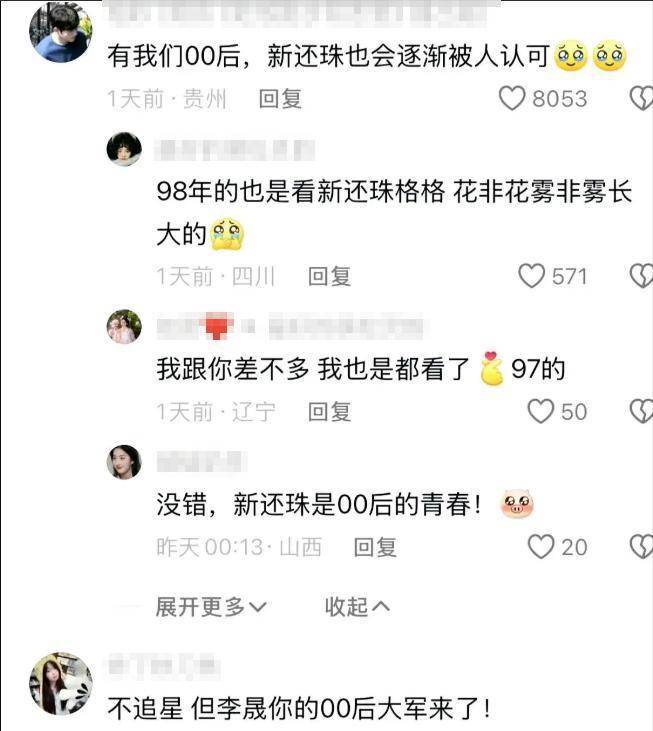Image resolution: width=653 pixels, height=731 pixels.
Task: Reply to the comment from 贵州
Action: [x=280, y=99]
